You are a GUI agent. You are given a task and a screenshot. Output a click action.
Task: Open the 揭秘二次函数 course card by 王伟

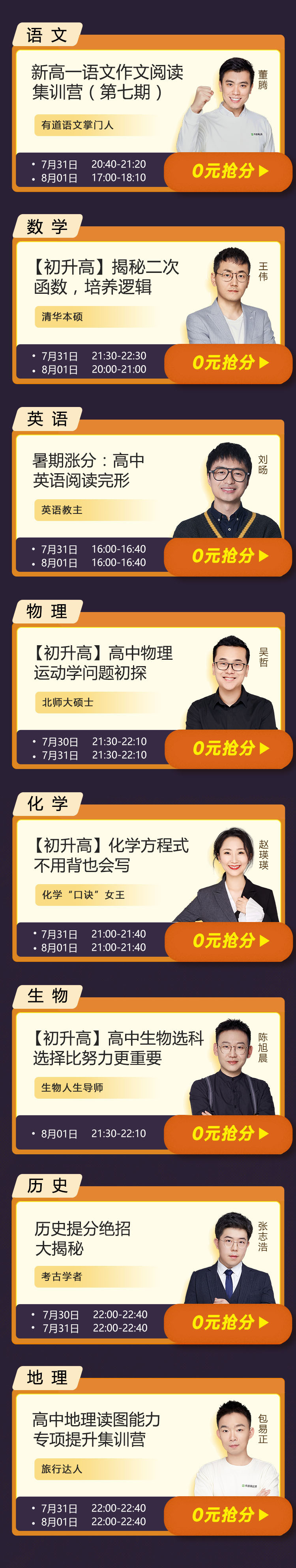click(x=107, y=277)
